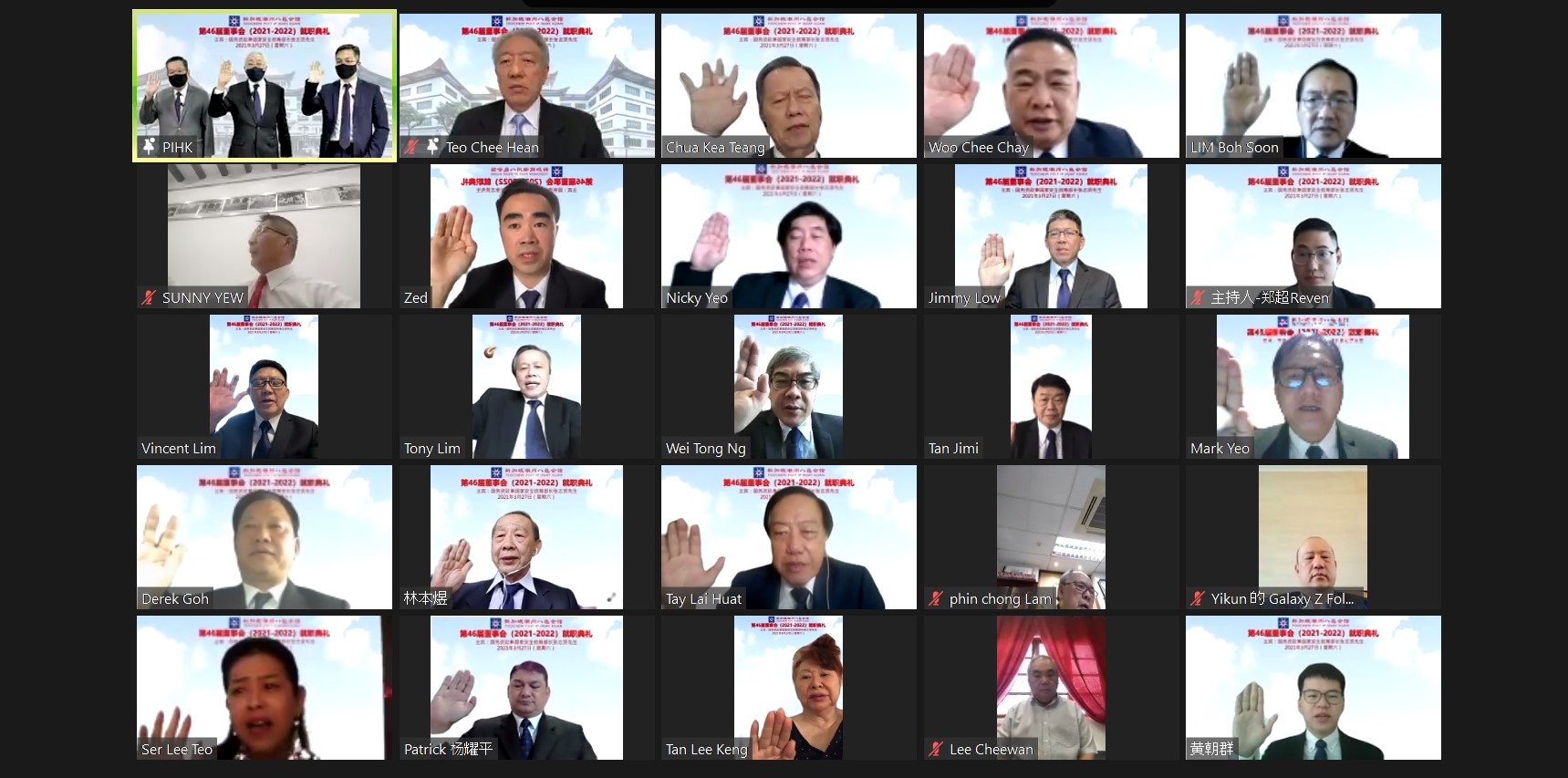Open LIM Boh Soon's video tile

1313,86
